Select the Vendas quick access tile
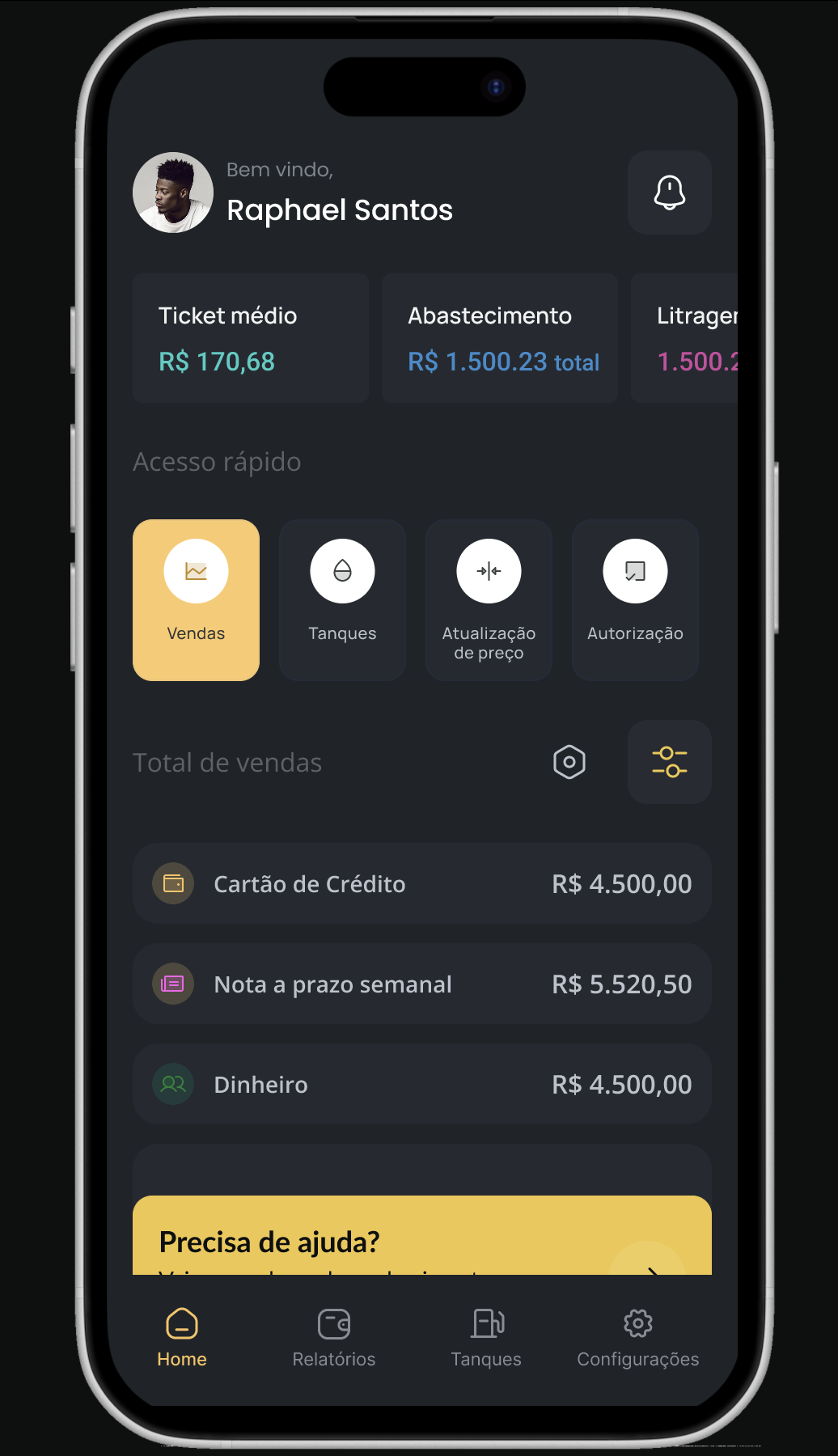Screen dimensions: 838x1456 196,599
